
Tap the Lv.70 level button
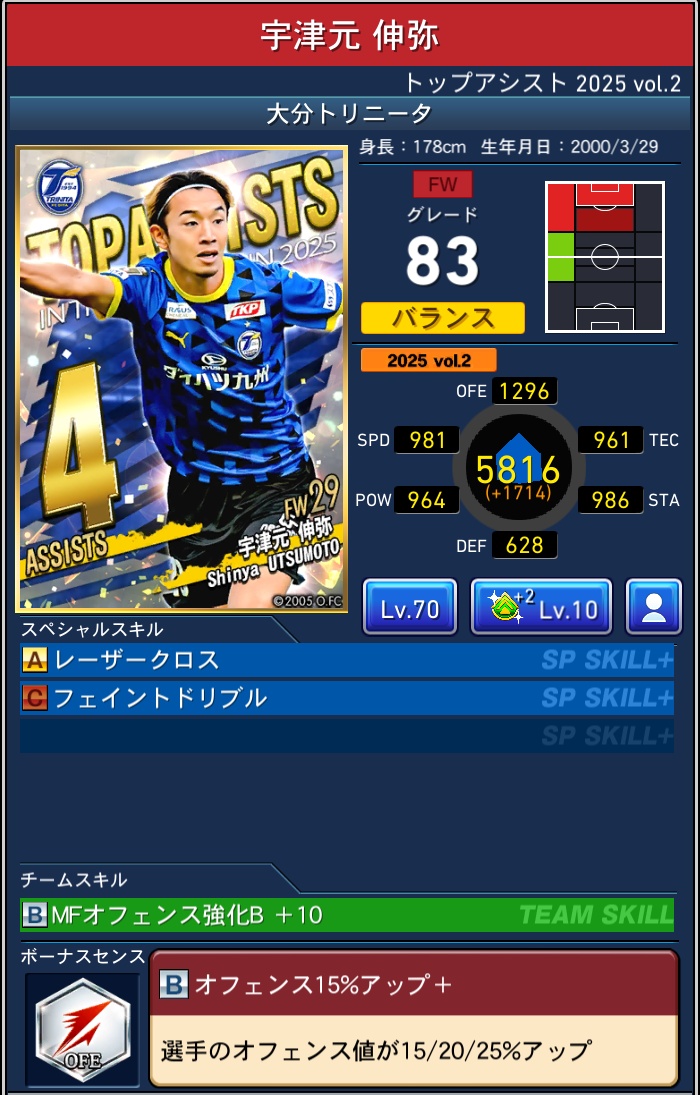(x=409, y=607)
